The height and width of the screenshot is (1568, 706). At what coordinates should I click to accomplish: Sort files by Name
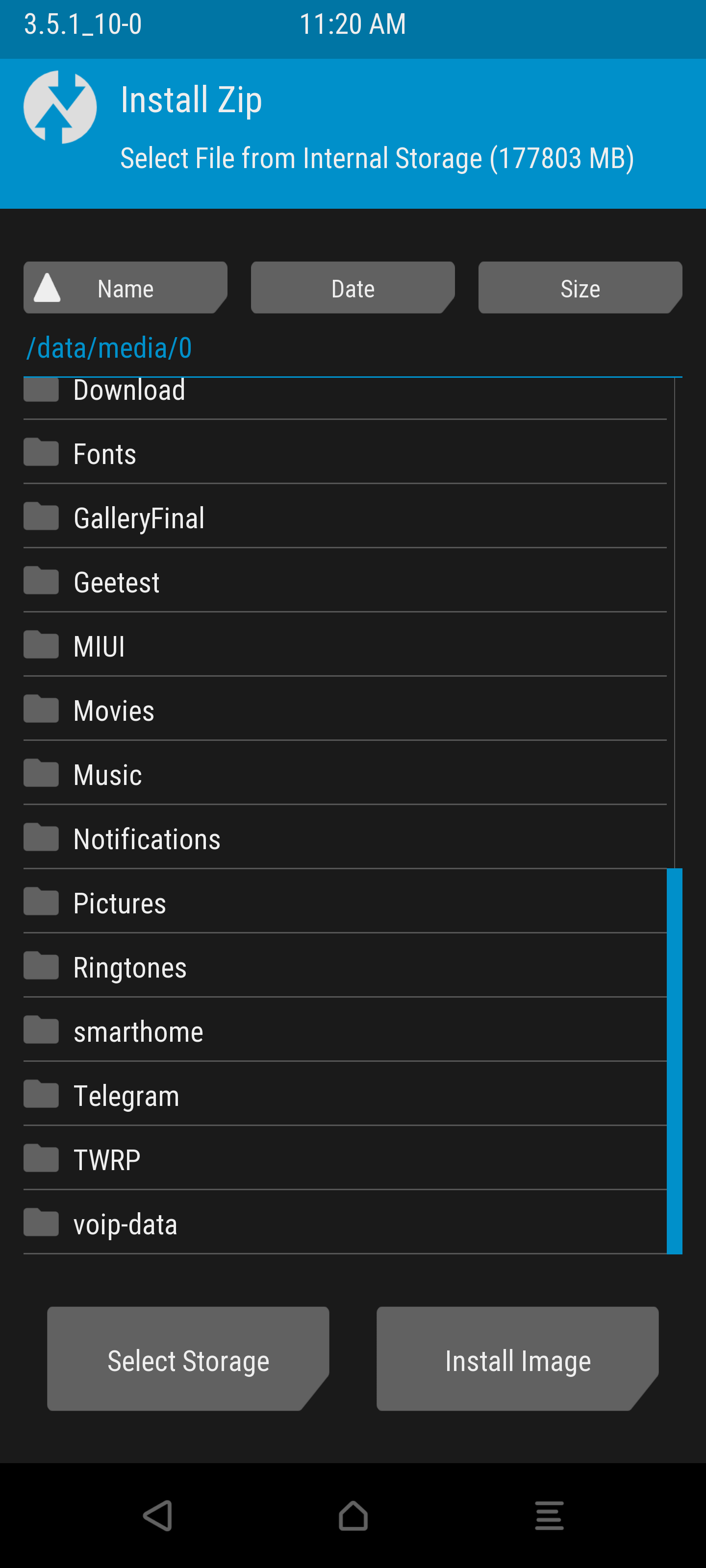(x=126, y=288)
